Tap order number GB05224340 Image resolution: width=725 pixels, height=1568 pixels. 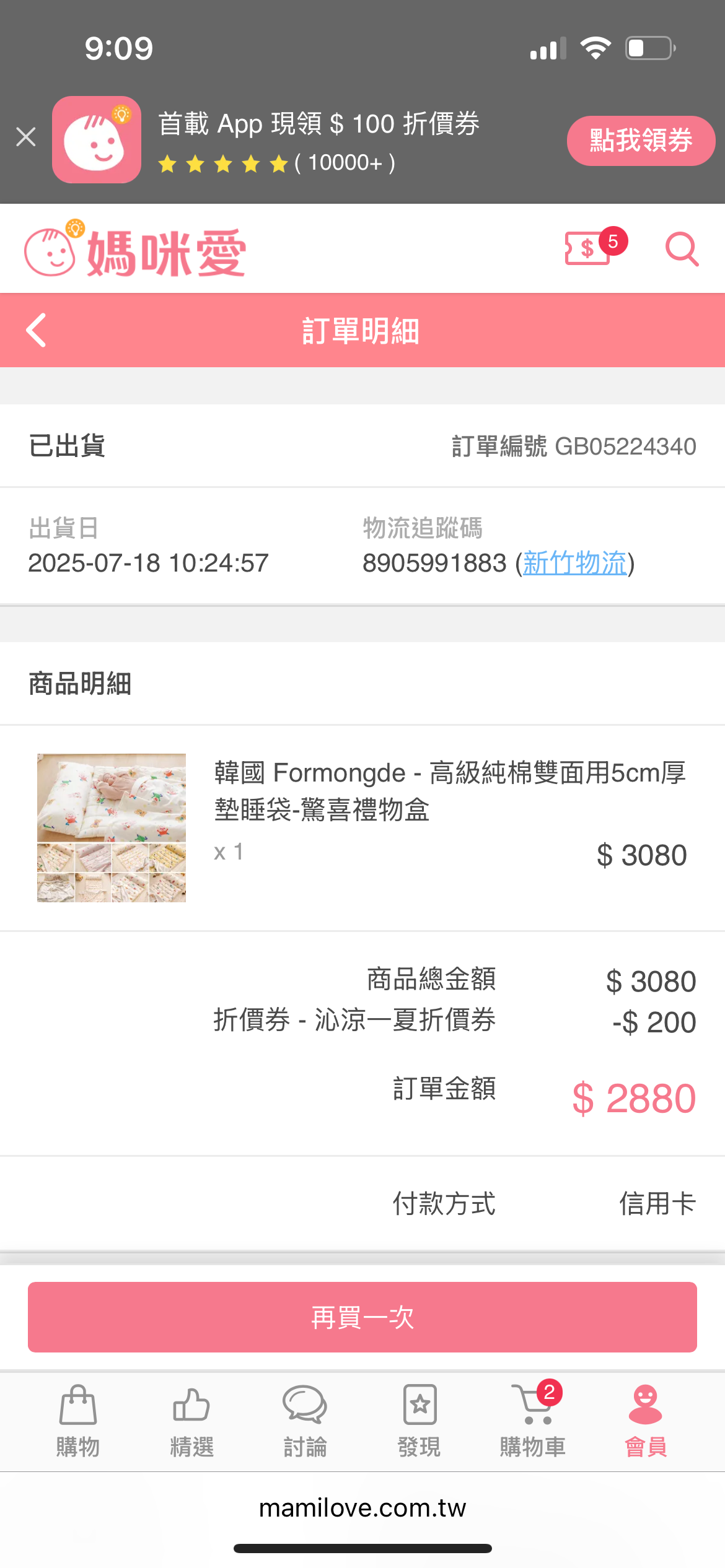627,445
